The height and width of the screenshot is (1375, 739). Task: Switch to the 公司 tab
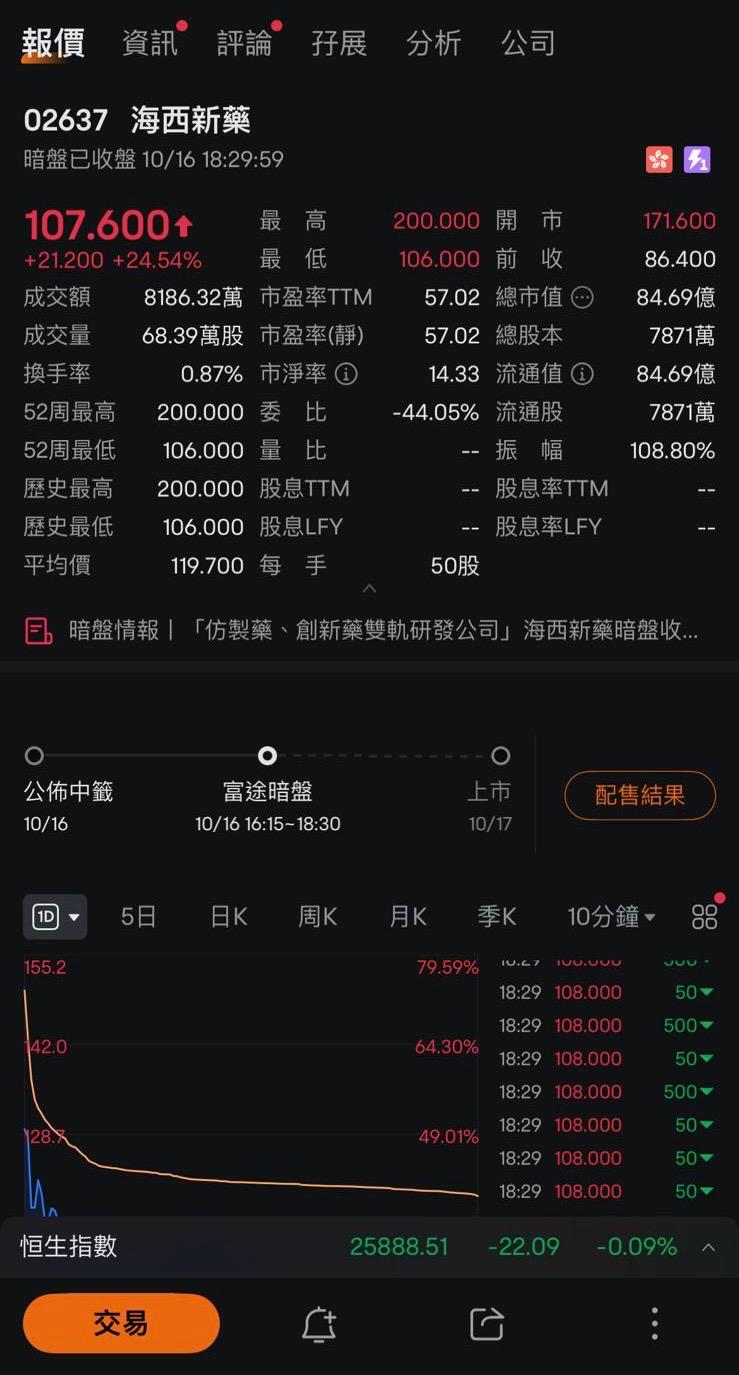click(528, 43)
